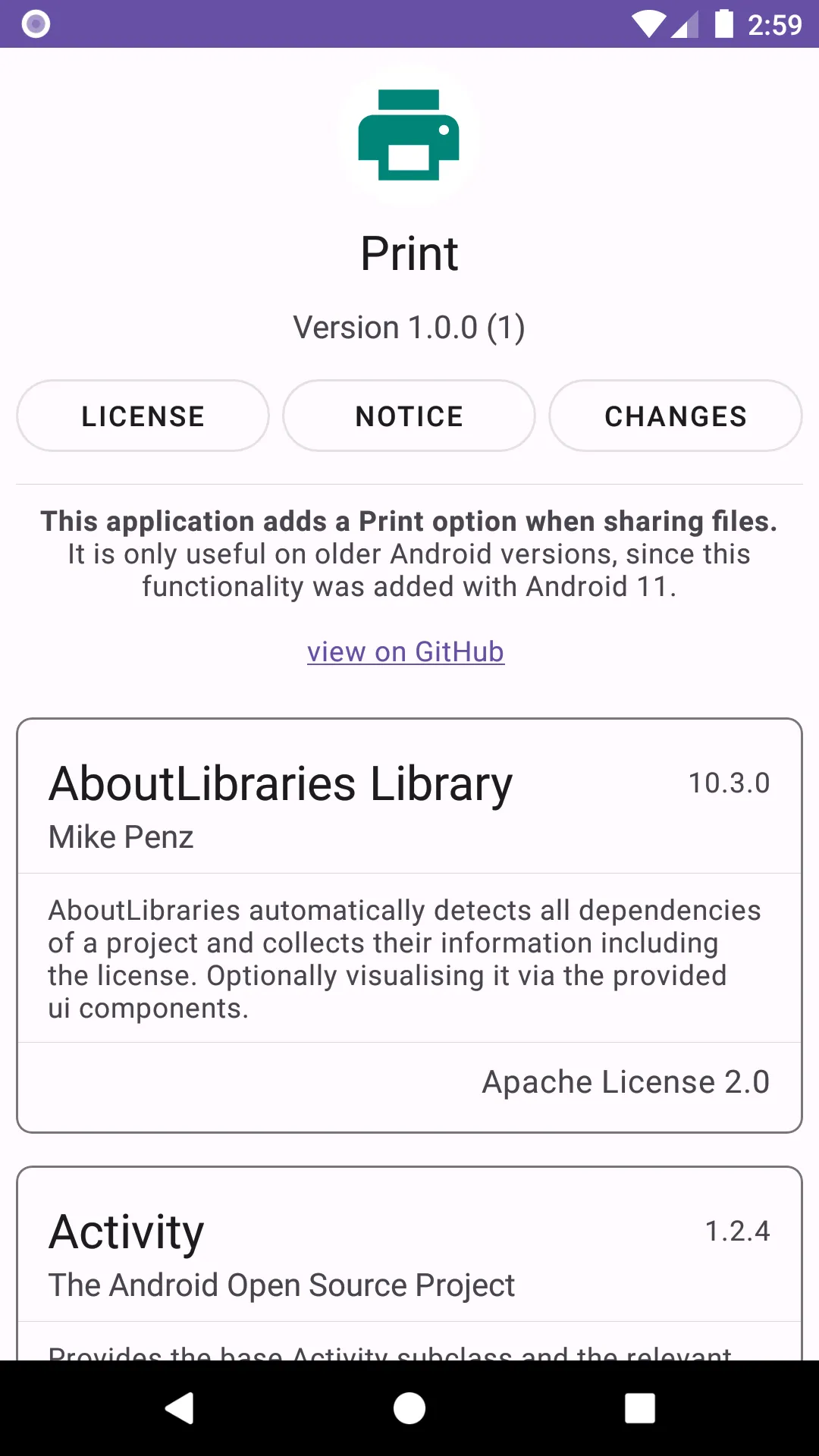Image resolution: width=819 pixels, height=1456 pixels.
Task: Return to the home screen
Action: tap(409, 1408)
